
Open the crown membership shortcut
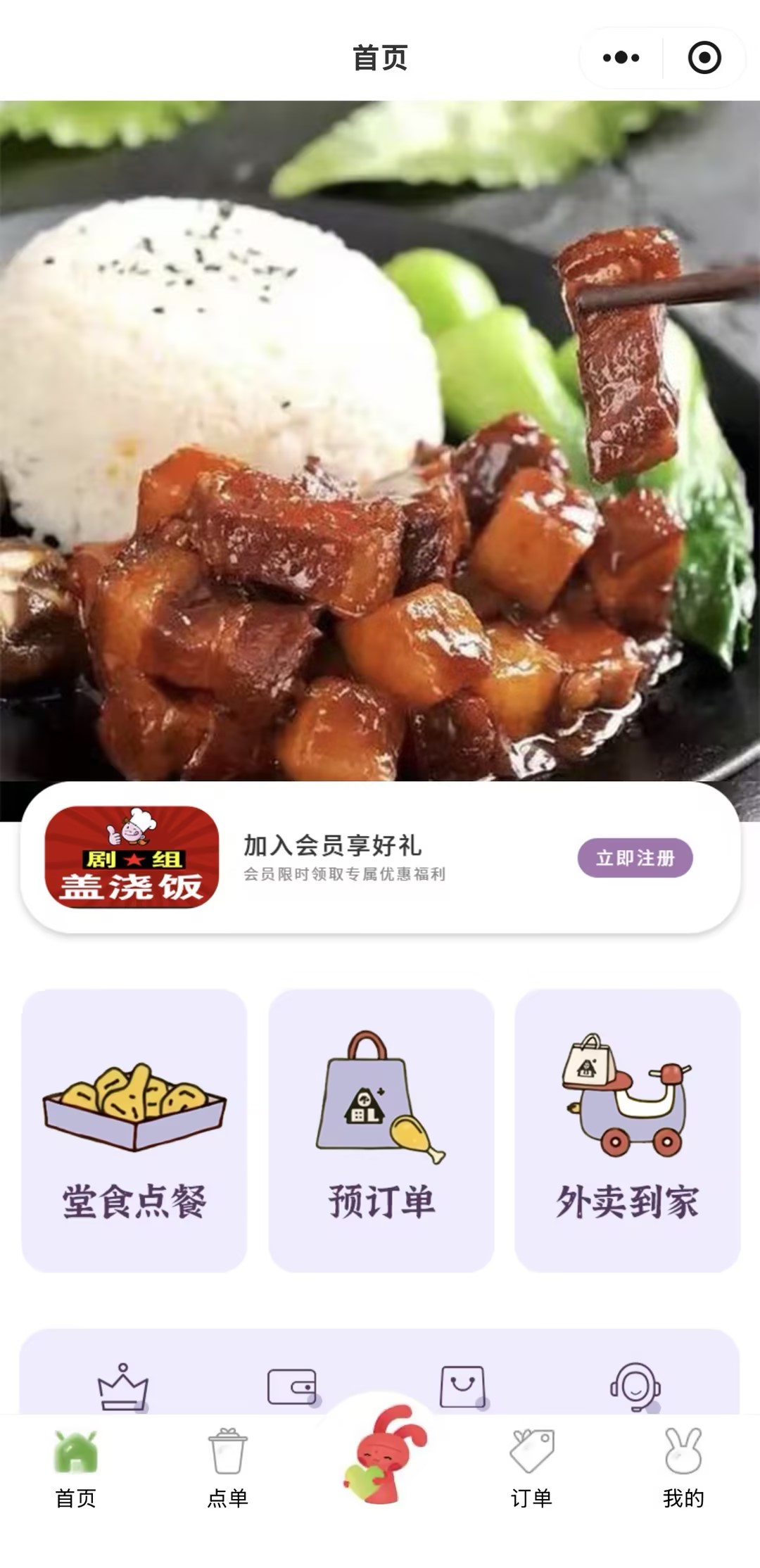tap(123, 1387)
